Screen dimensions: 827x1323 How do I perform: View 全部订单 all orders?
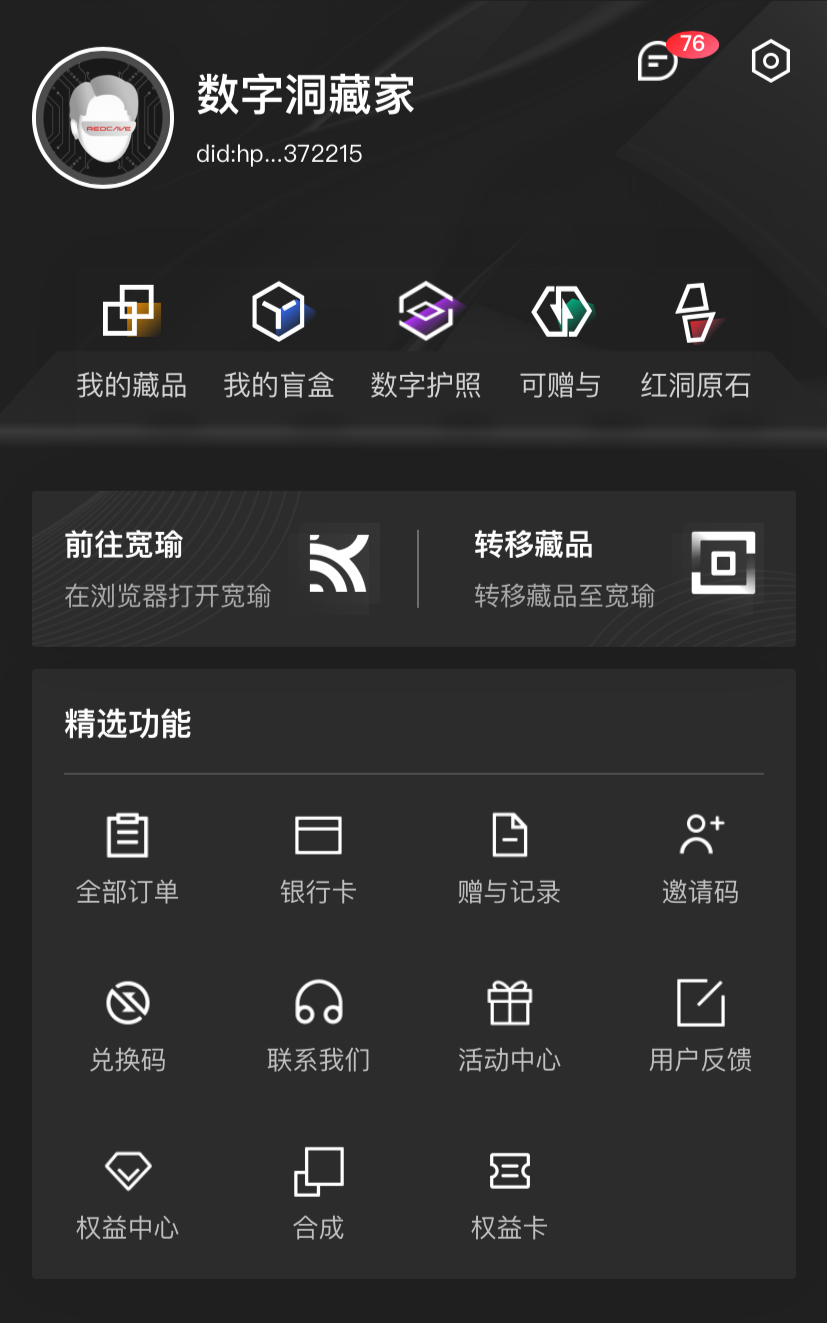[x=127, y=858]
